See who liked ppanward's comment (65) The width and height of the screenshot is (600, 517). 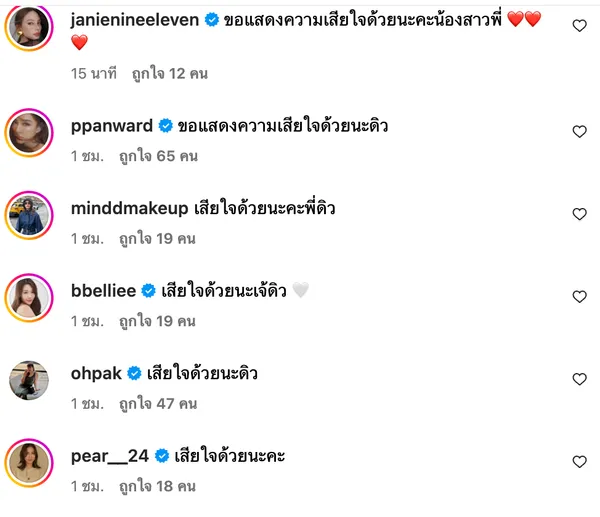click(x=158, y=156)
